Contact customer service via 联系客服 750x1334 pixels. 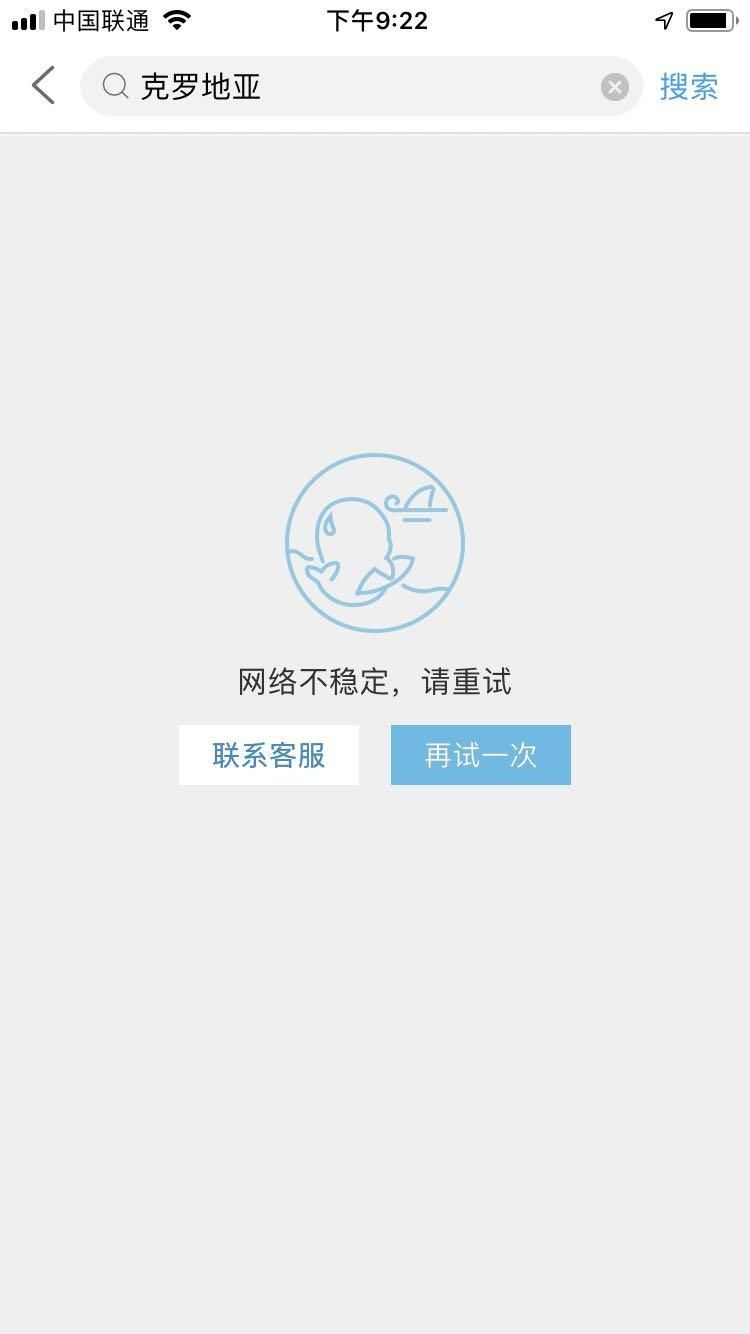click(269, 755)
